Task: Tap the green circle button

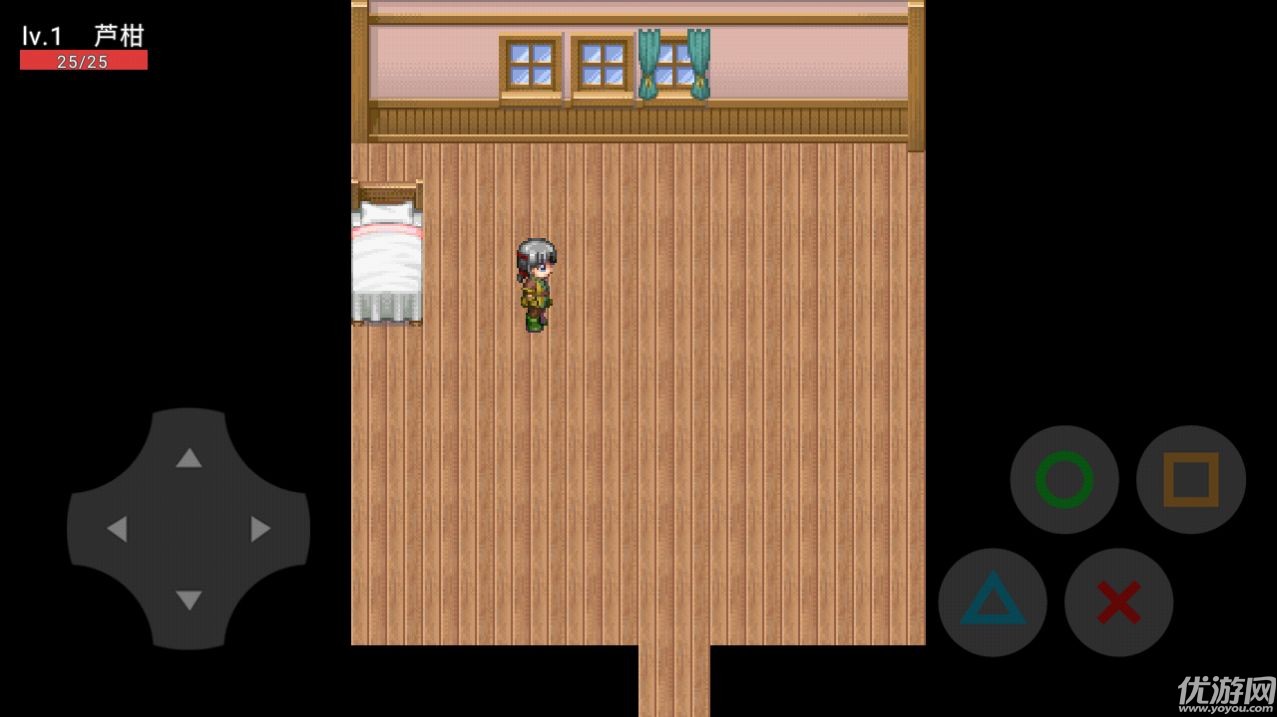Action: (1064, 480)
